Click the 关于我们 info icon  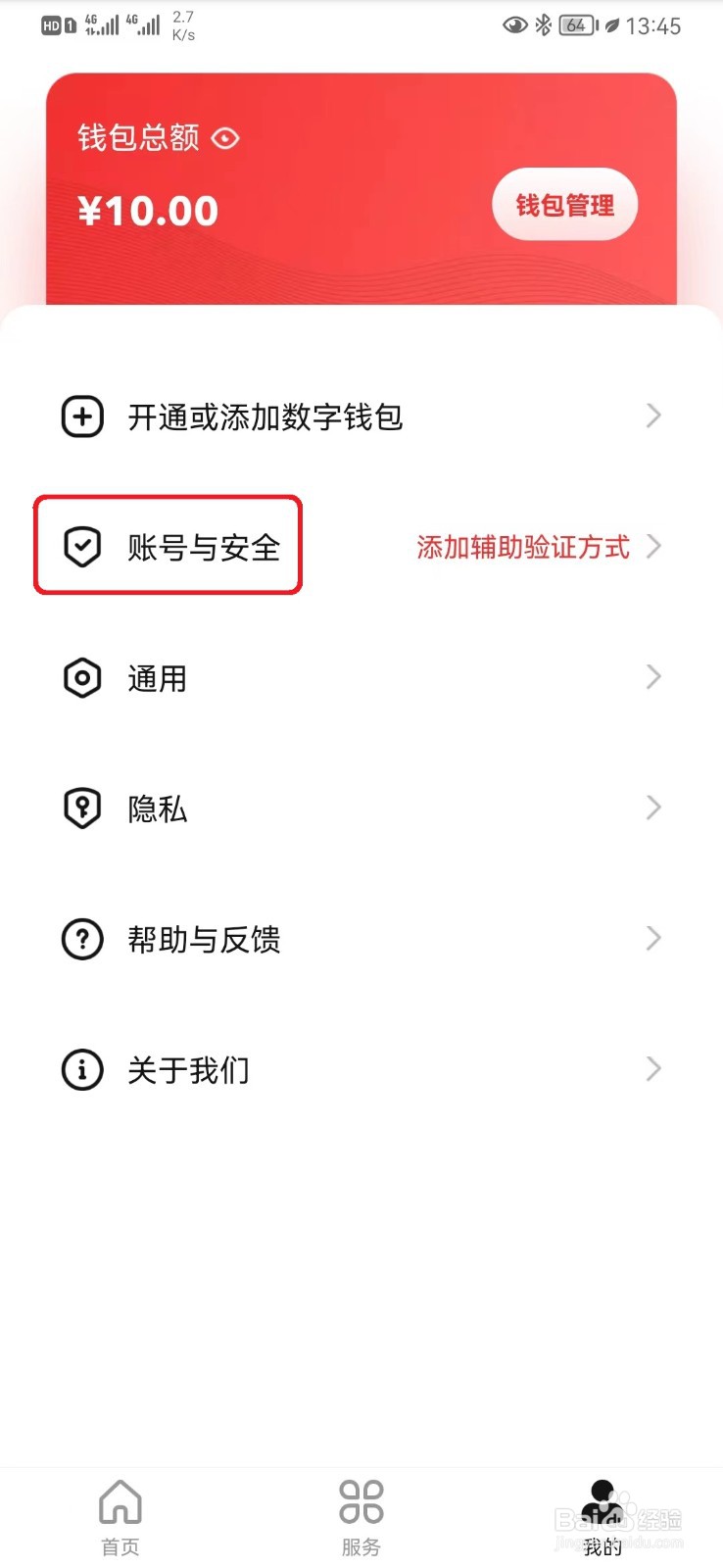[x=82, y=1069]
